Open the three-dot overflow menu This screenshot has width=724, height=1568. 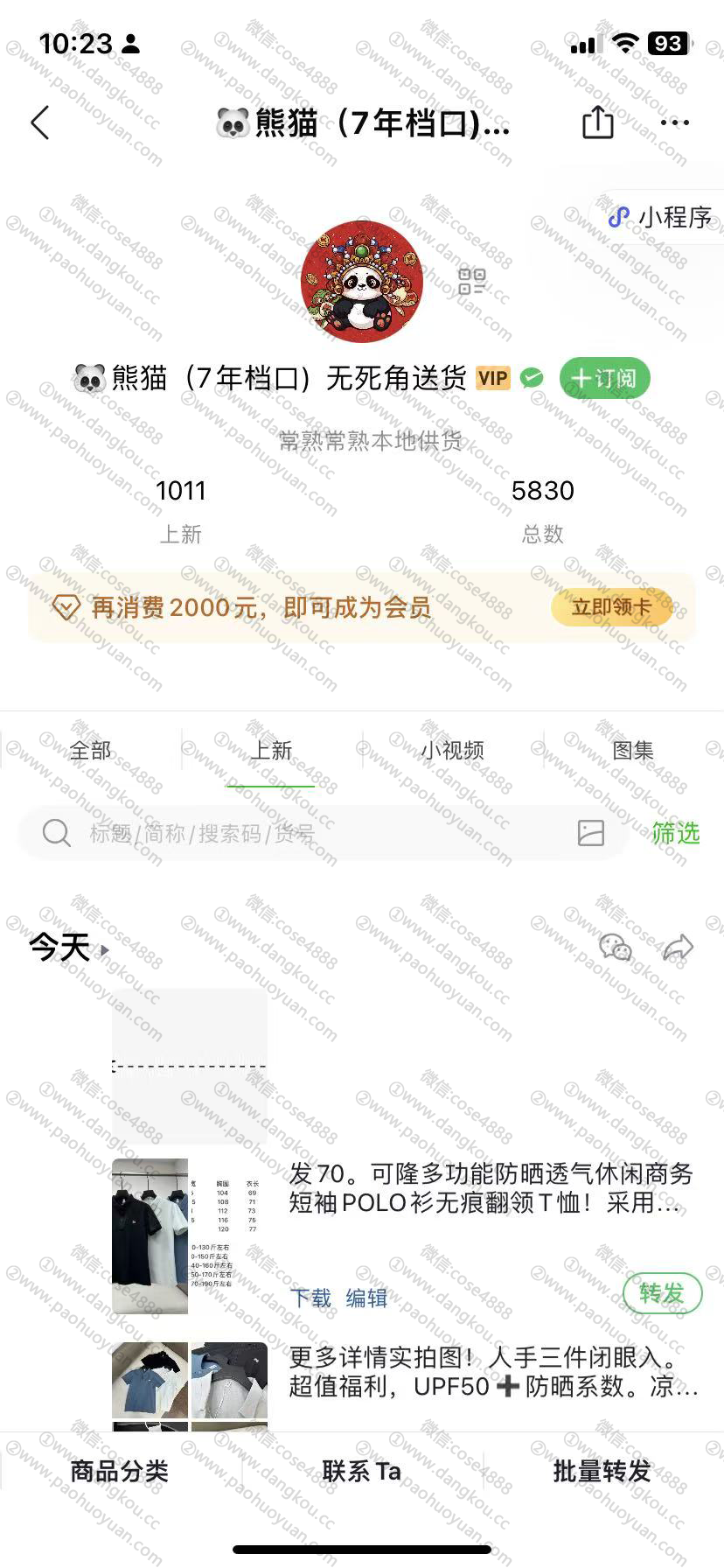pos(674,123)
